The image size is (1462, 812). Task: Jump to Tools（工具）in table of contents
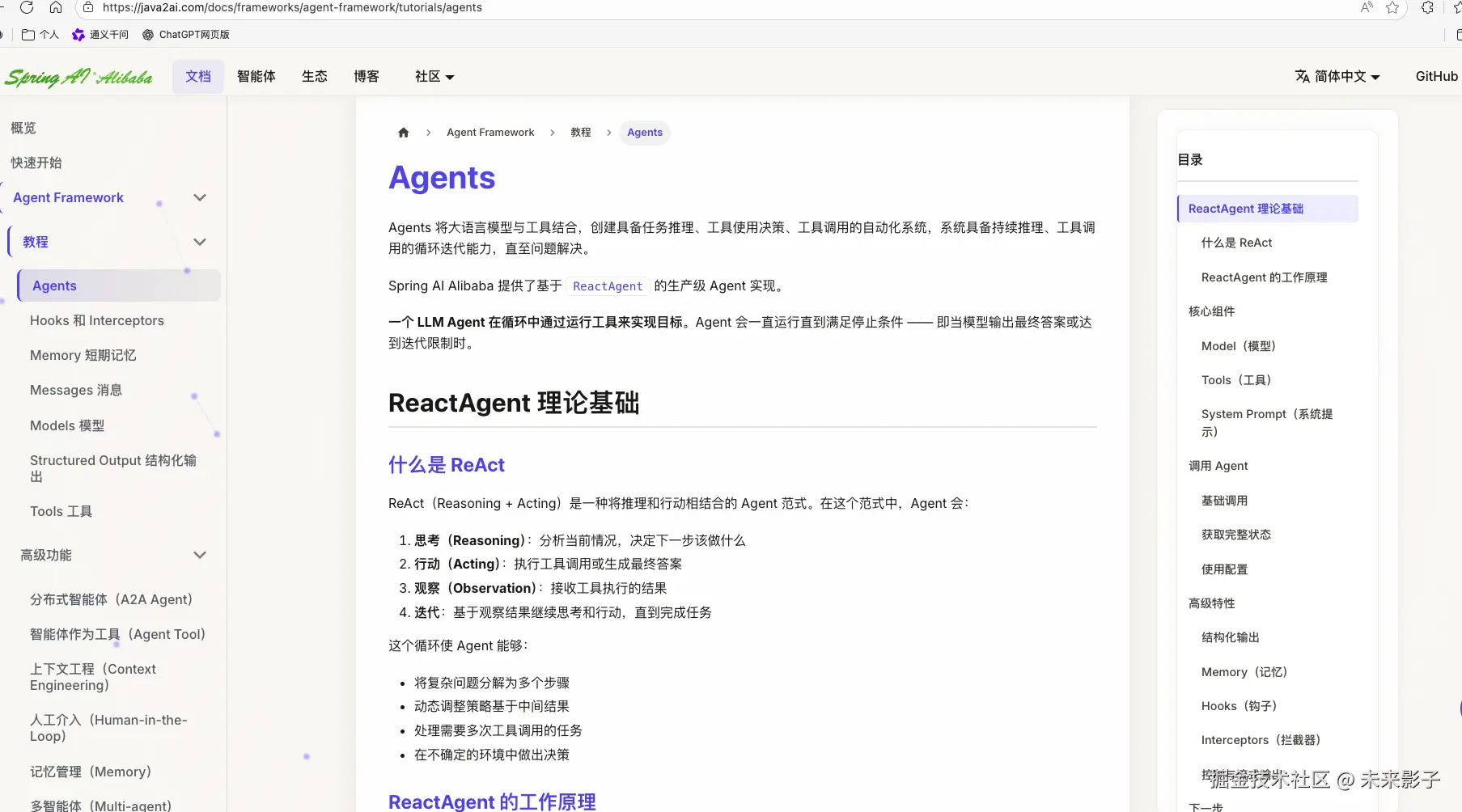1235,380
